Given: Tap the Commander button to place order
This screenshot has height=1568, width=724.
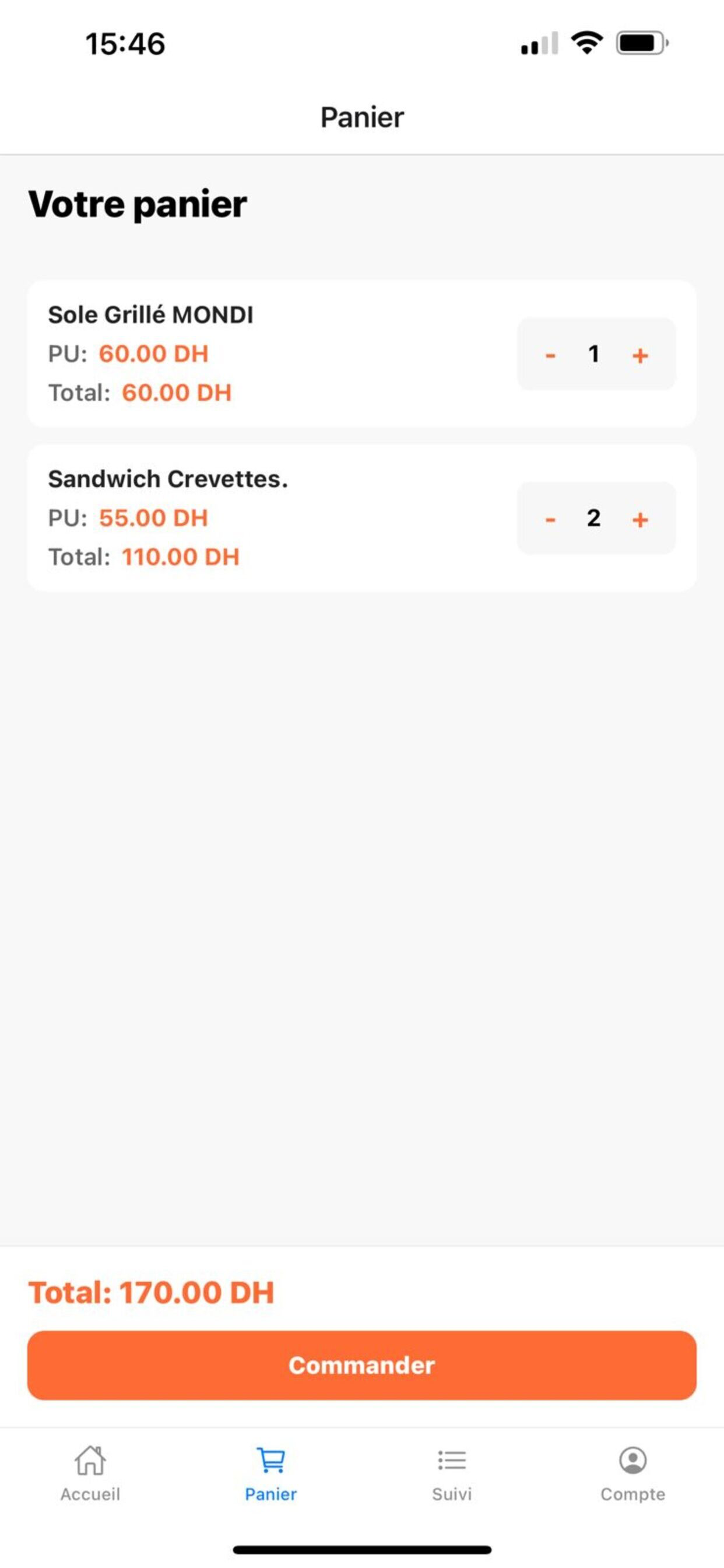Looking at the screenshot, I should point(362,1366).
